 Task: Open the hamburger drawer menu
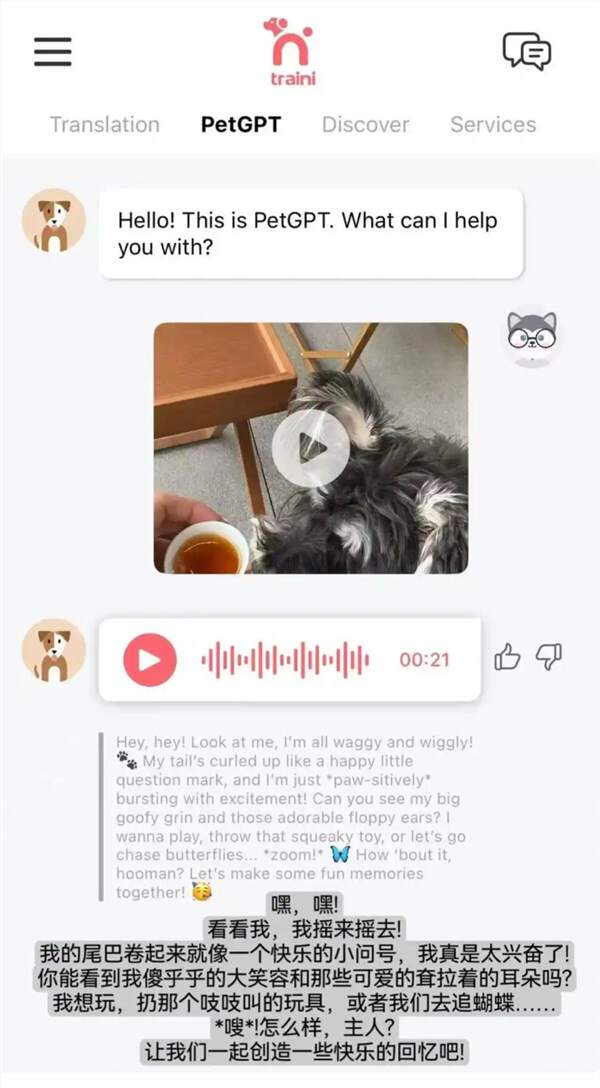click(x=53, y=51)
